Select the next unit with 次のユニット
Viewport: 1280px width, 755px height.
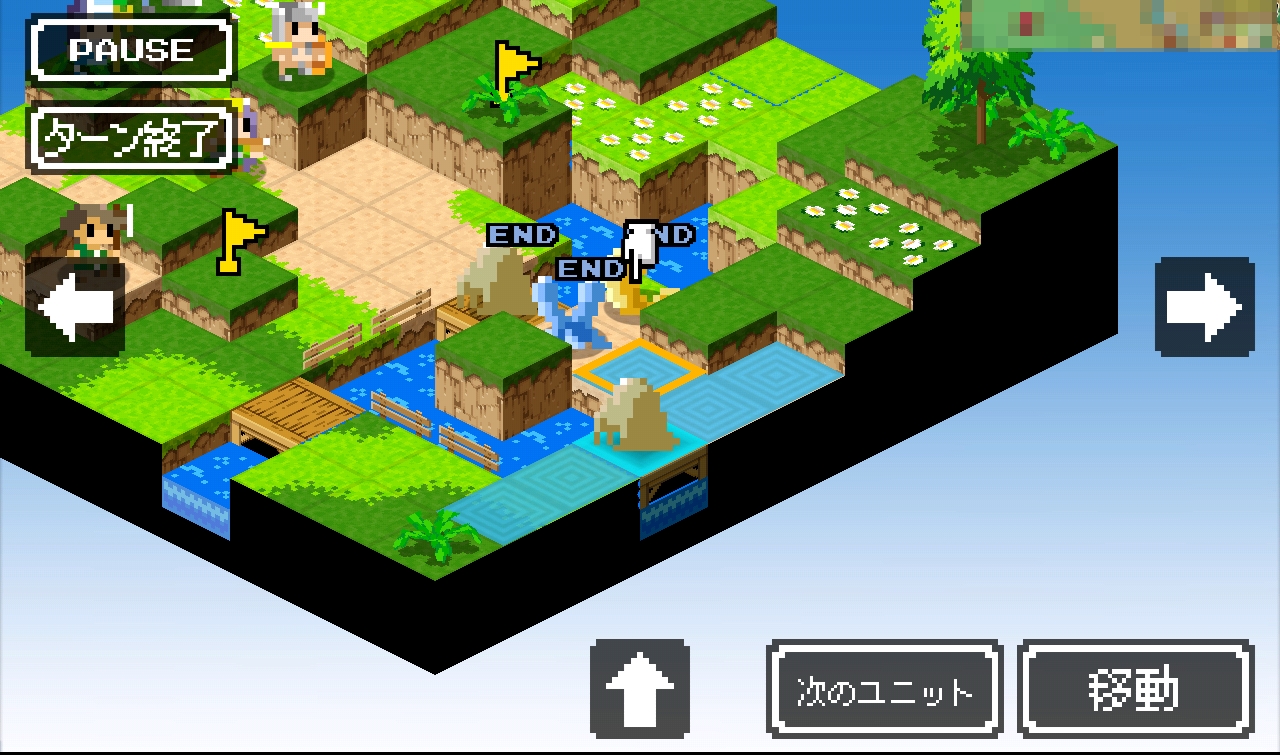884,690
